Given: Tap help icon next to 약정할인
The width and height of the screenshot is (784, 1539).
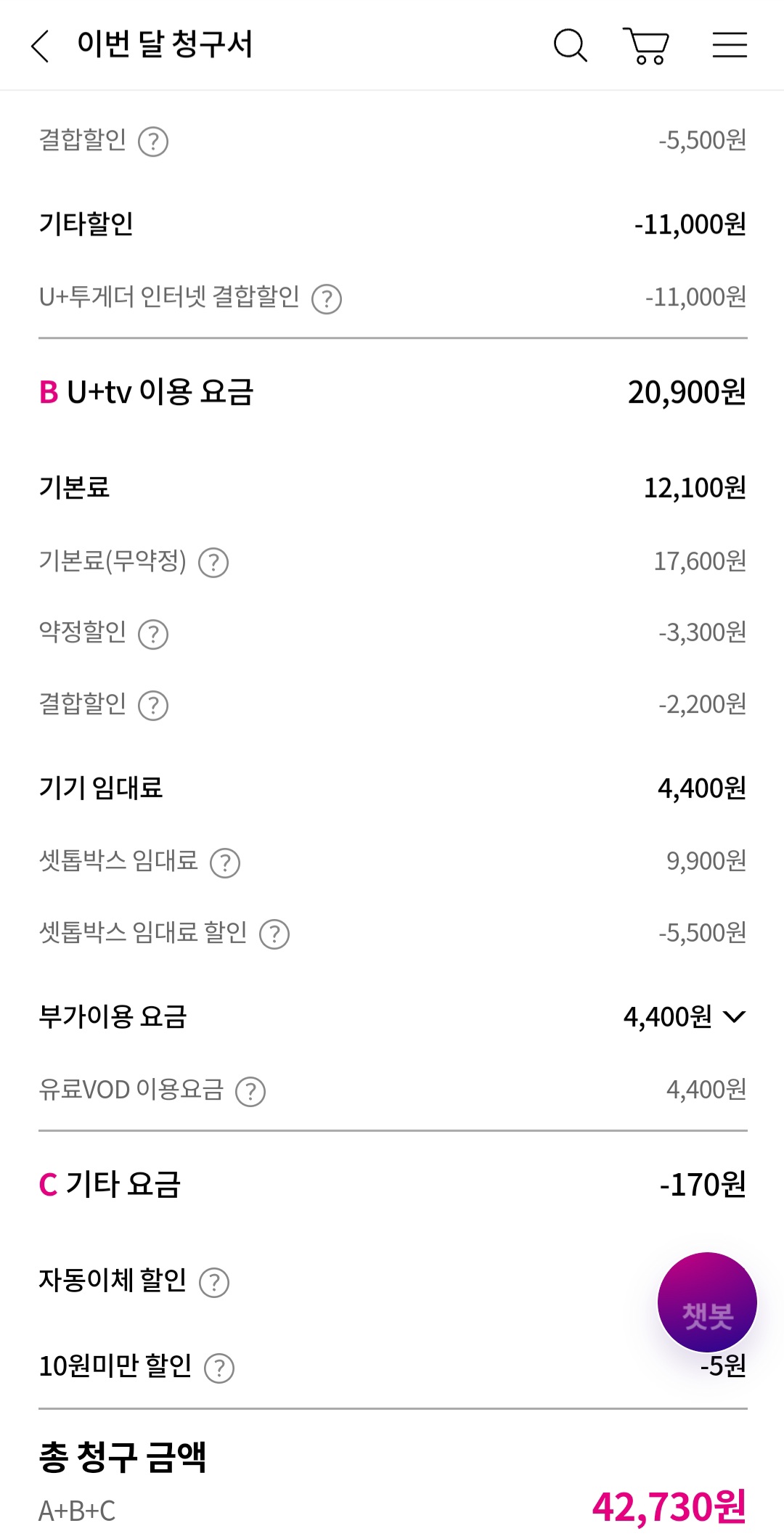Looking at the screenshot, I should tap(153, 634).
